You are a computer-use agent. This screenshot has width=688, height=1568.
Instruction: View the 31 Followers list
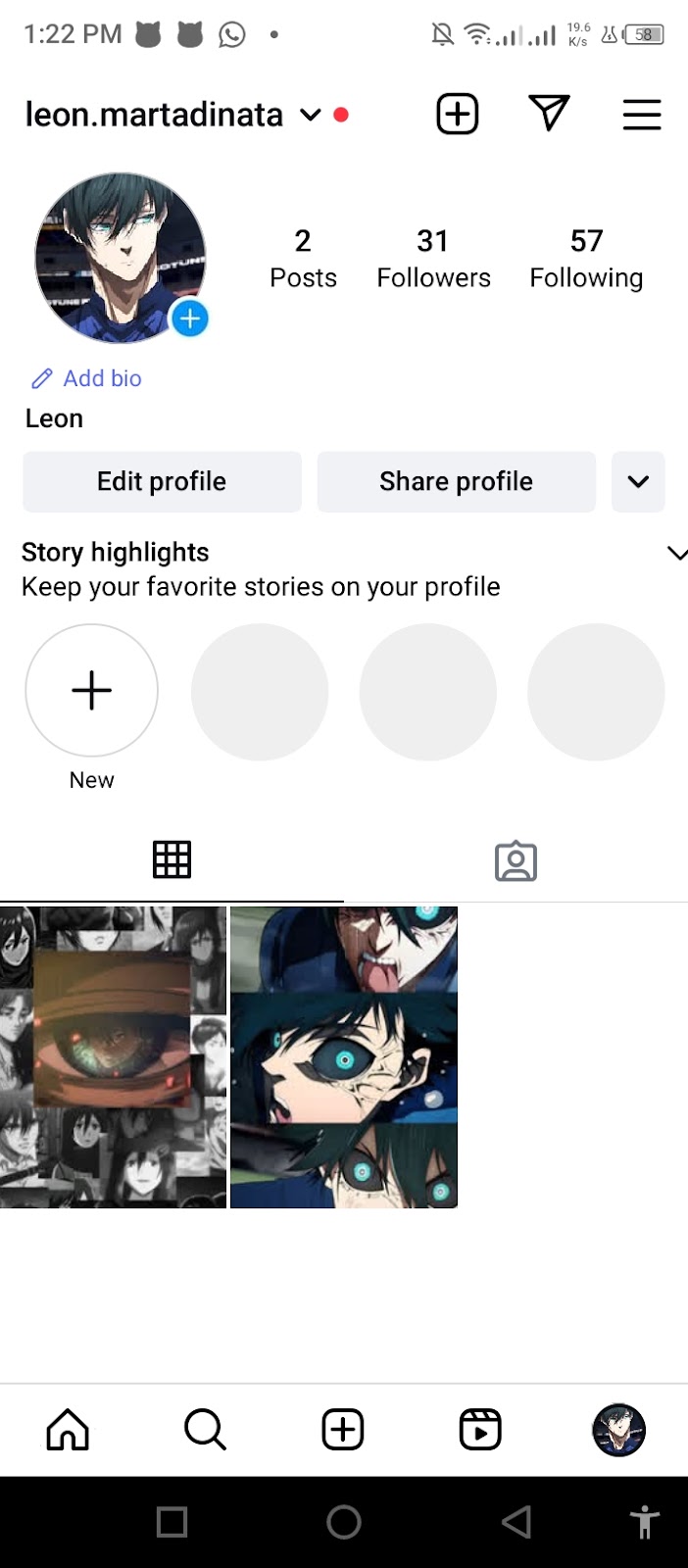tap(433, 259)
